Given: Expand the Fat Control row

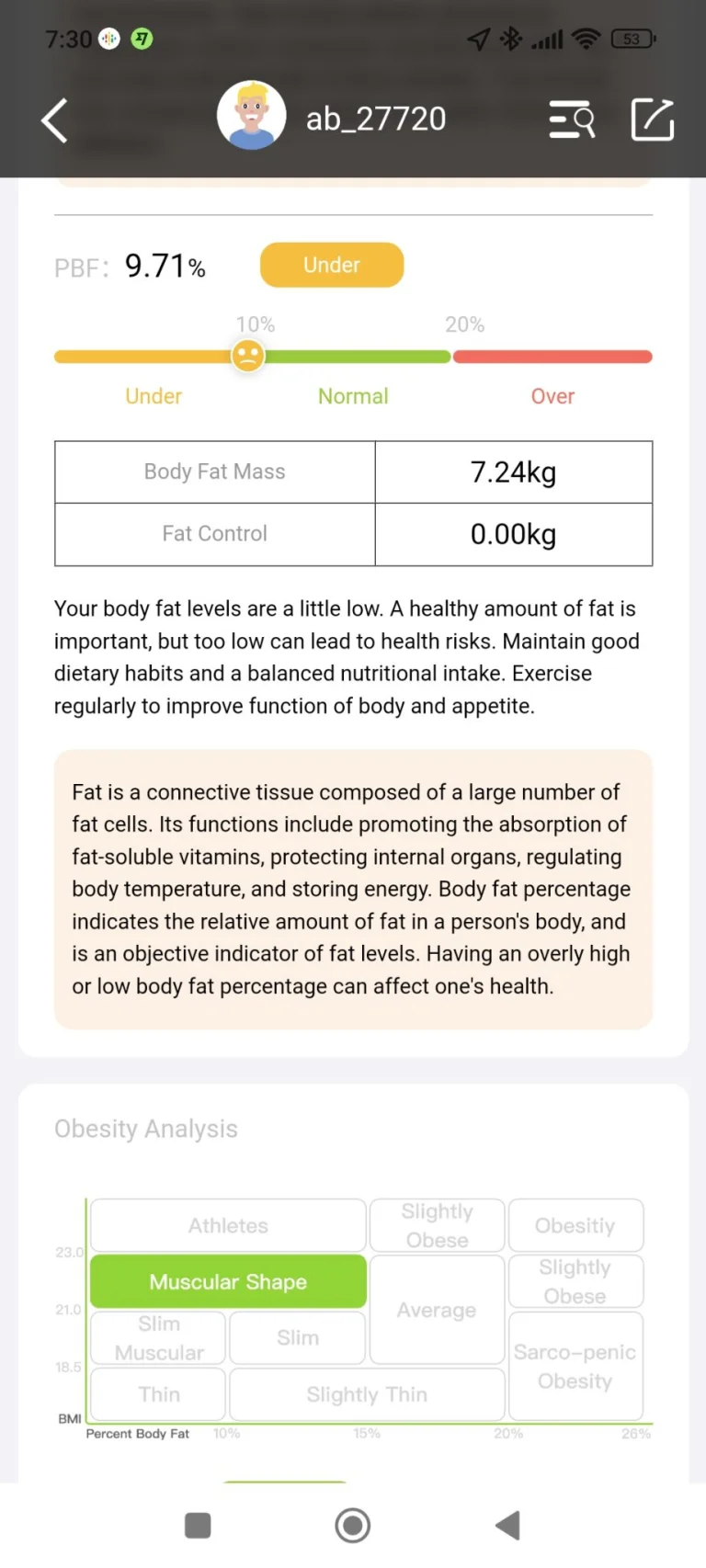Looking at the screenshot, I should pyautogui.click(x=214, y=534).
